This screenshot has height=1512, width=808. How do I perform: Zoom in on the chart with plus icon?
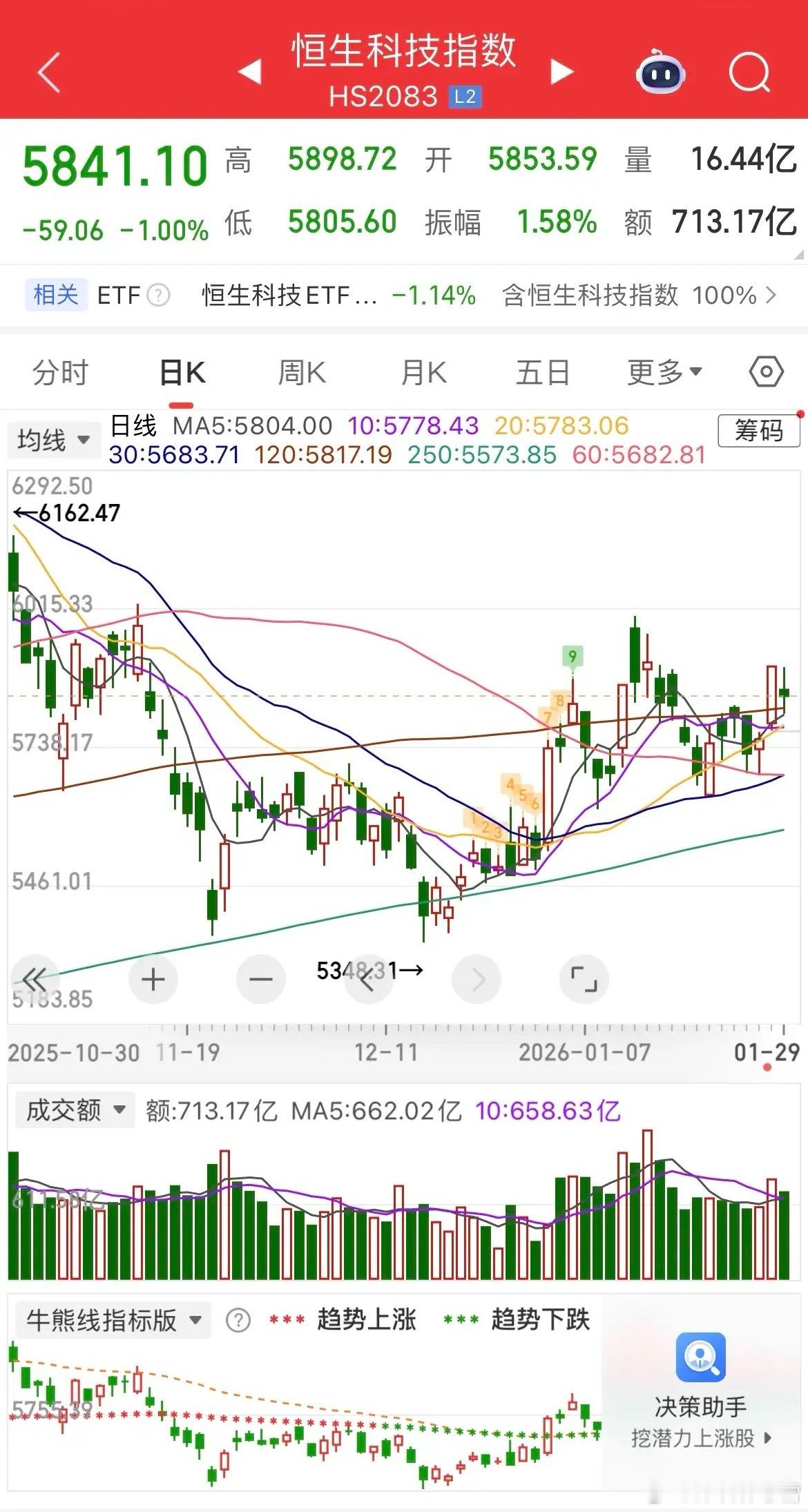pos(152,980)
